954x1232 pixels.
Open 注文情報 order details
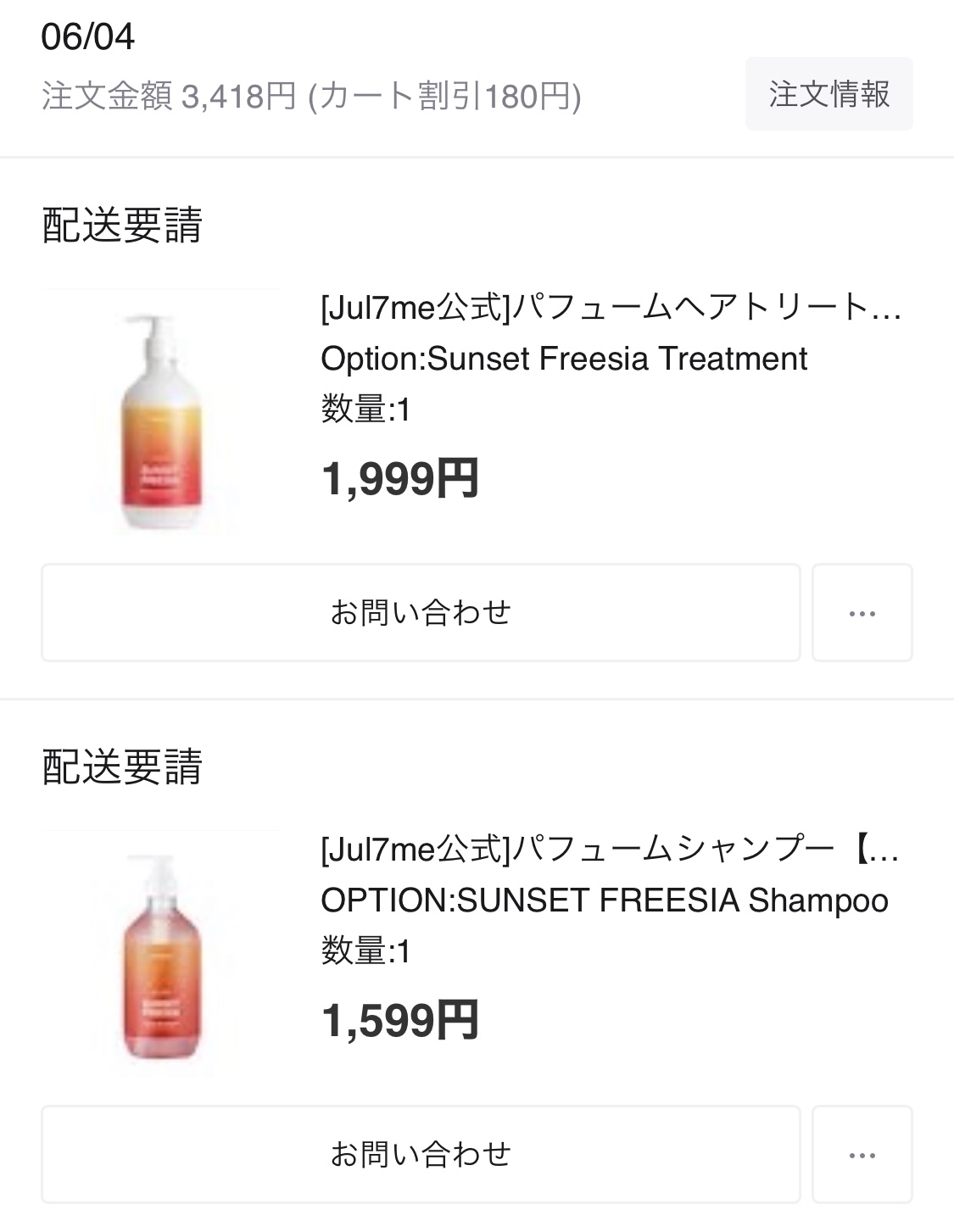tap(828, 94)
